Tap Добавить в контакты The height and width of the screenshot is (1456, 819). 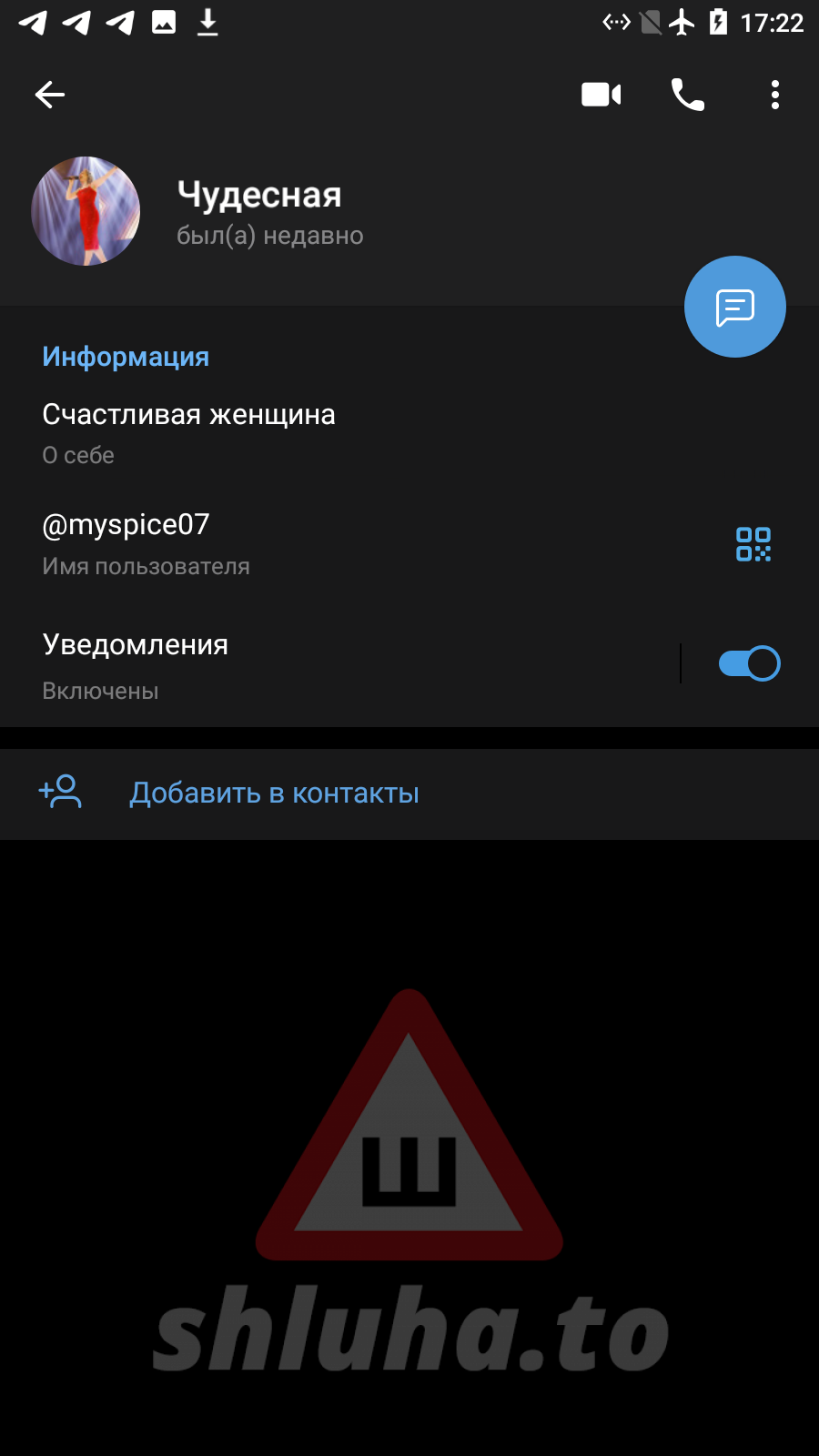[273, 794]
